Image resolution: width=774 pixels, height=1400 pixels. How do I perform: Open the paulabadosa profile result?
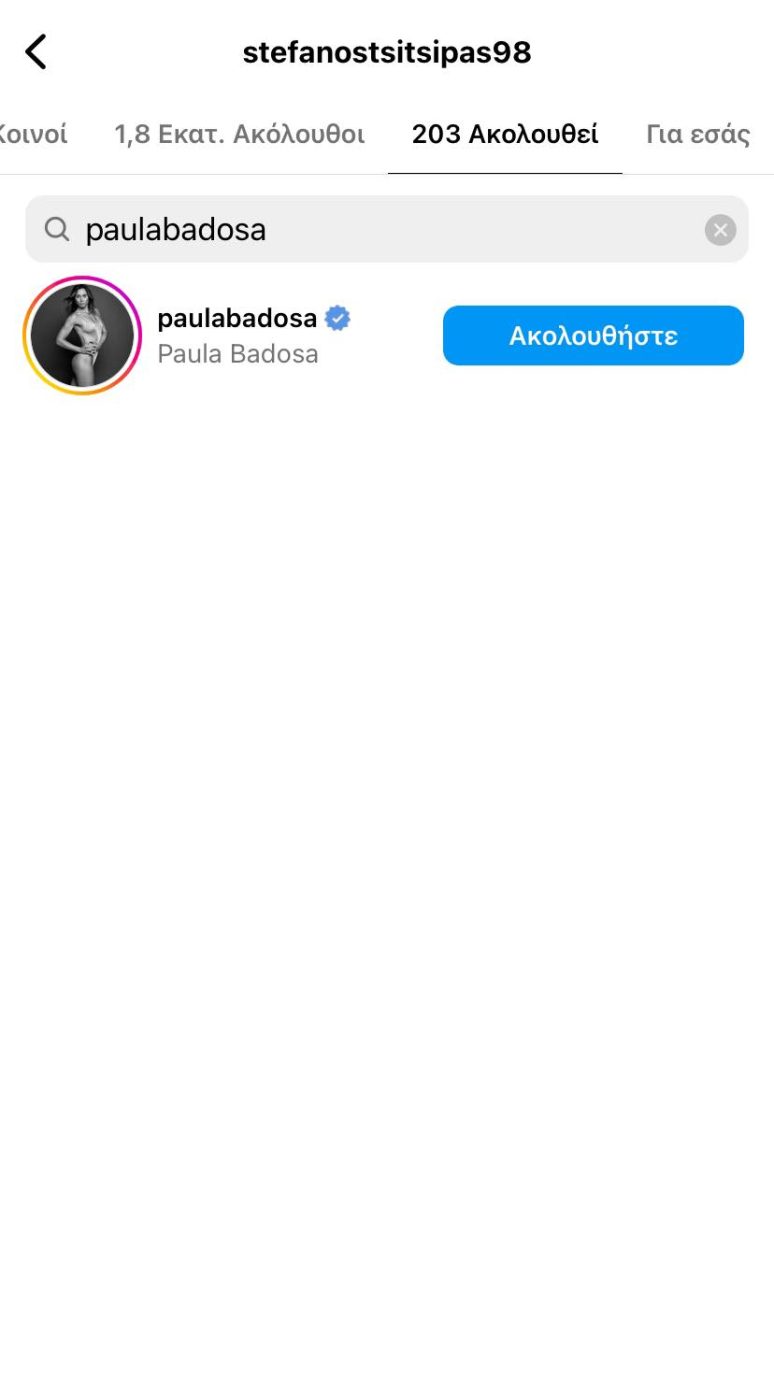(238, 320)
